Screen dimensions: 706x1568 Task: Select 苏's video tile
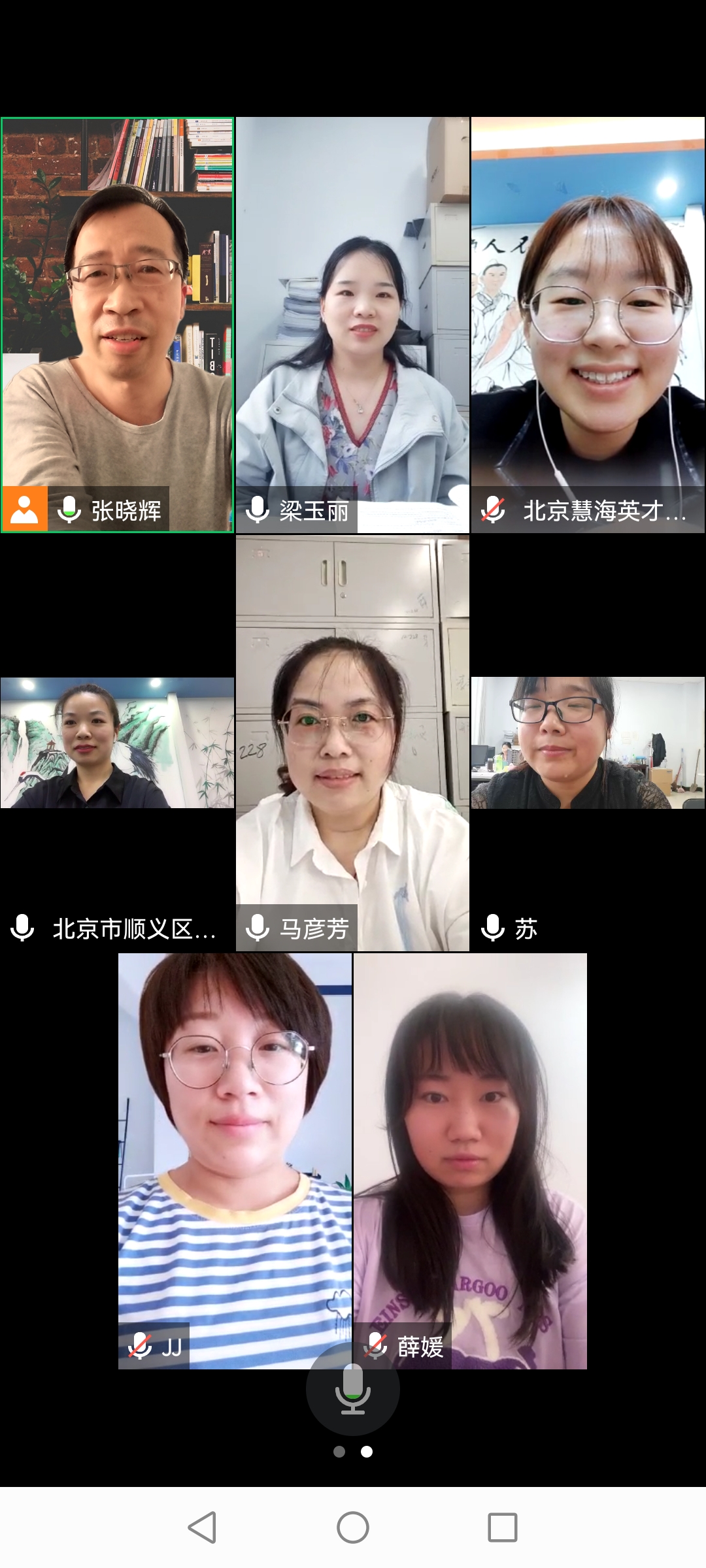[x=588, y=743]
